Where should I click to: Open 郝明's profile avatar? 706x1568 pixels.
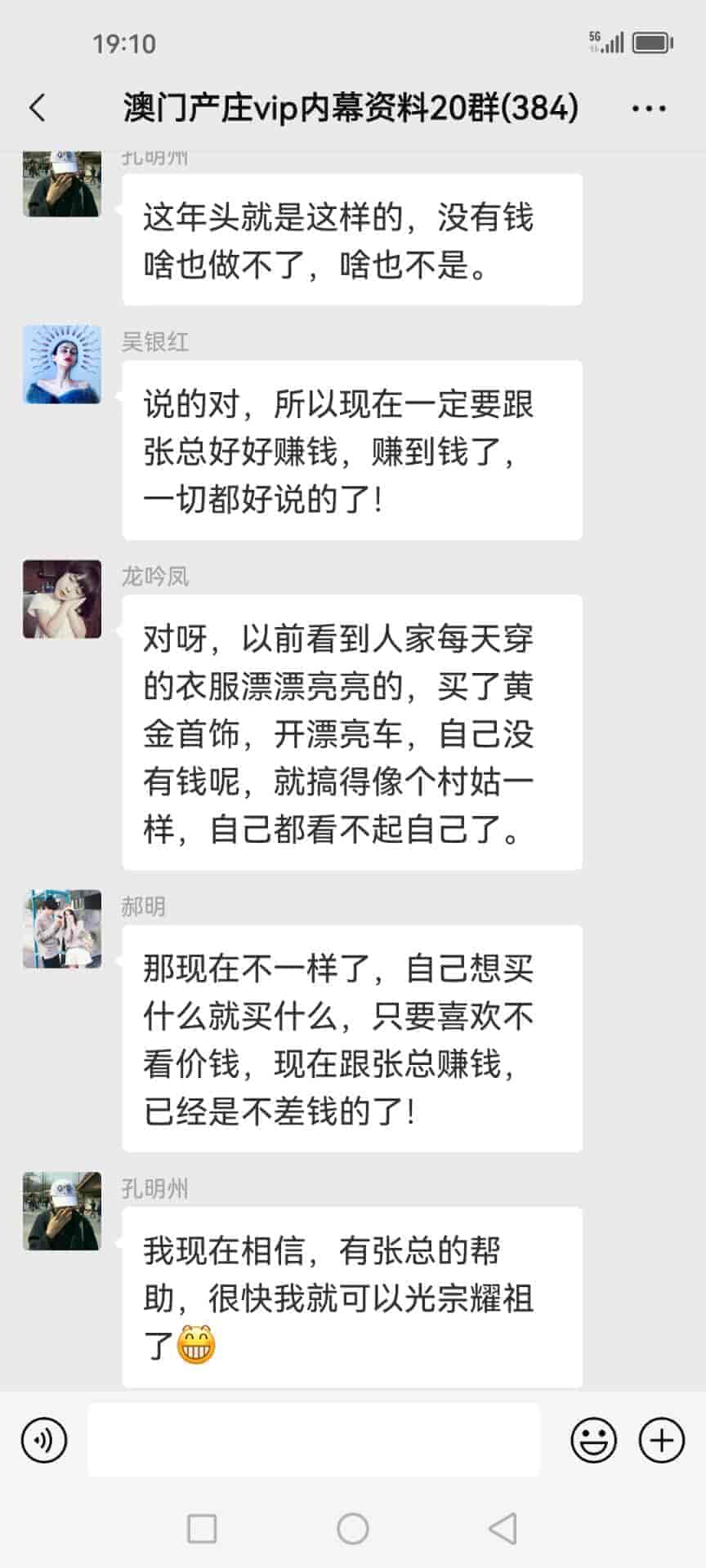pyautogui.click(x=62, y=929)
